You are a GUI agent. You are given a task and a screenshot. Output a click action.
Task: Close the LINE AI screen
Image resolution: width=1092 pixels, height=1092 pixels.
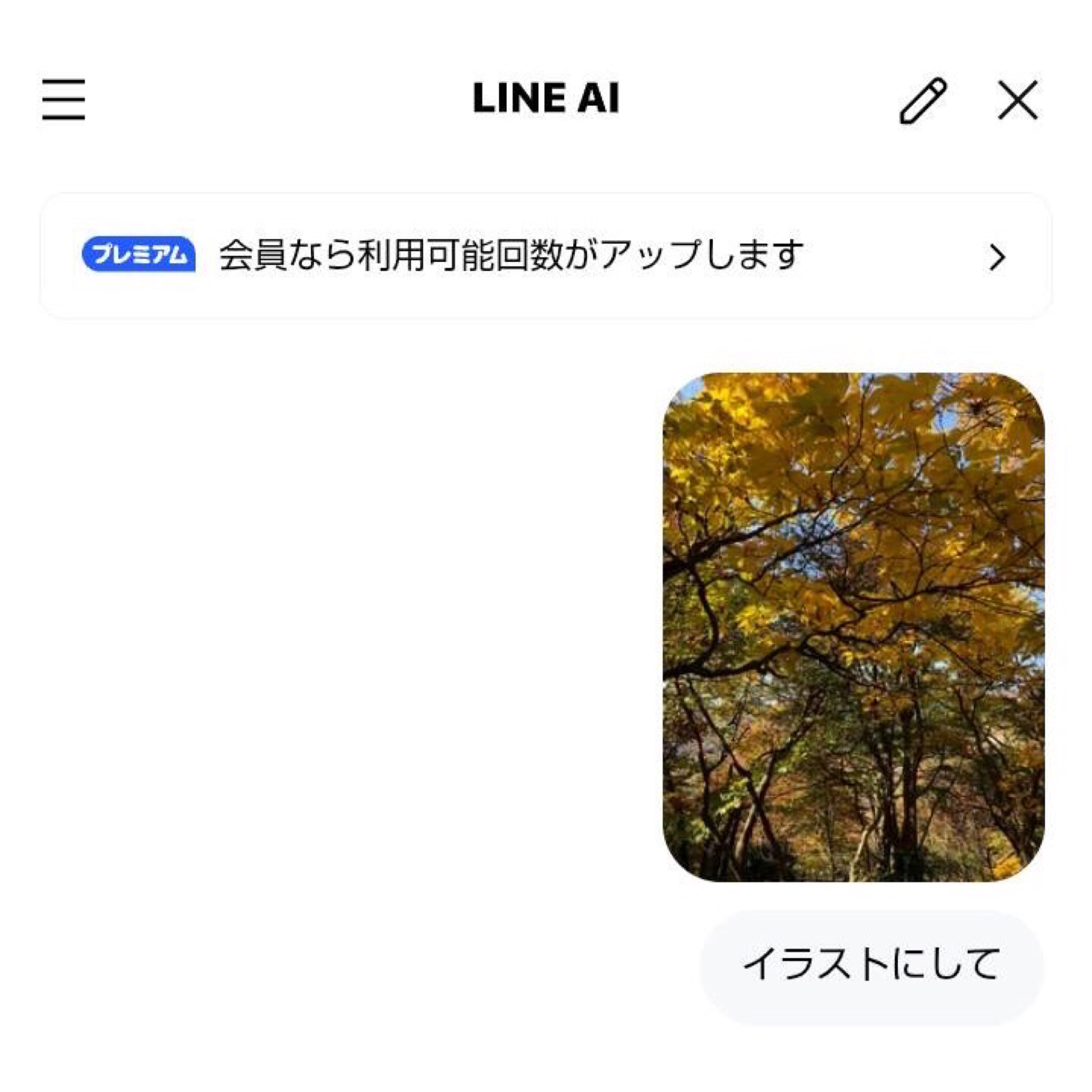click(x=1017, y=100)
